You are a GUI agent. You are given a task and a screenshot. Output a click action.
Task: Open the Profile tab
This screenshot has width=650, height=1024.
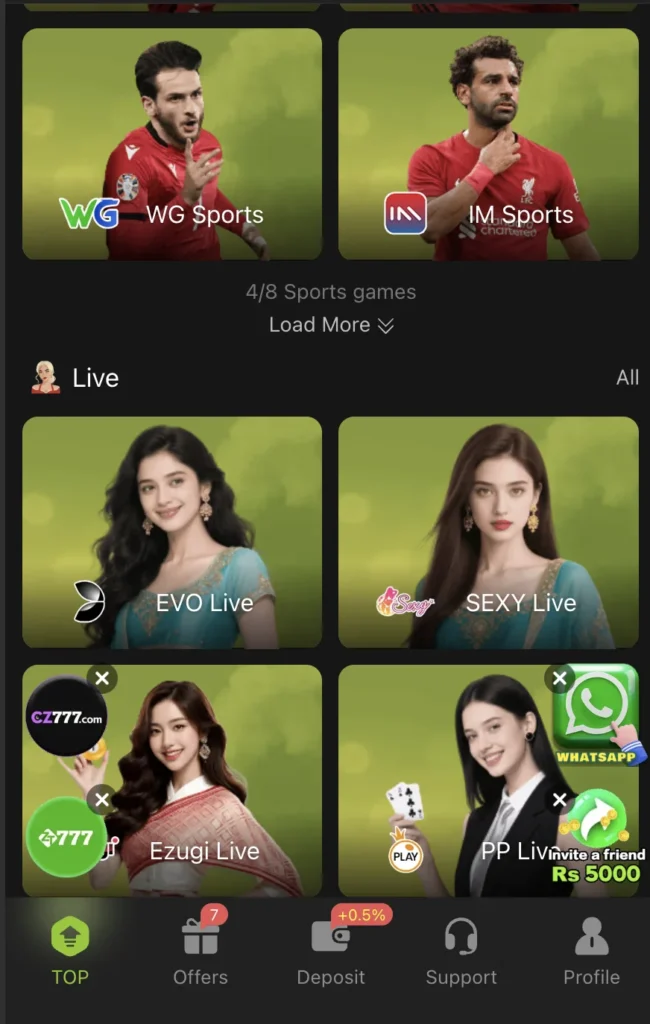click(591, 953)
